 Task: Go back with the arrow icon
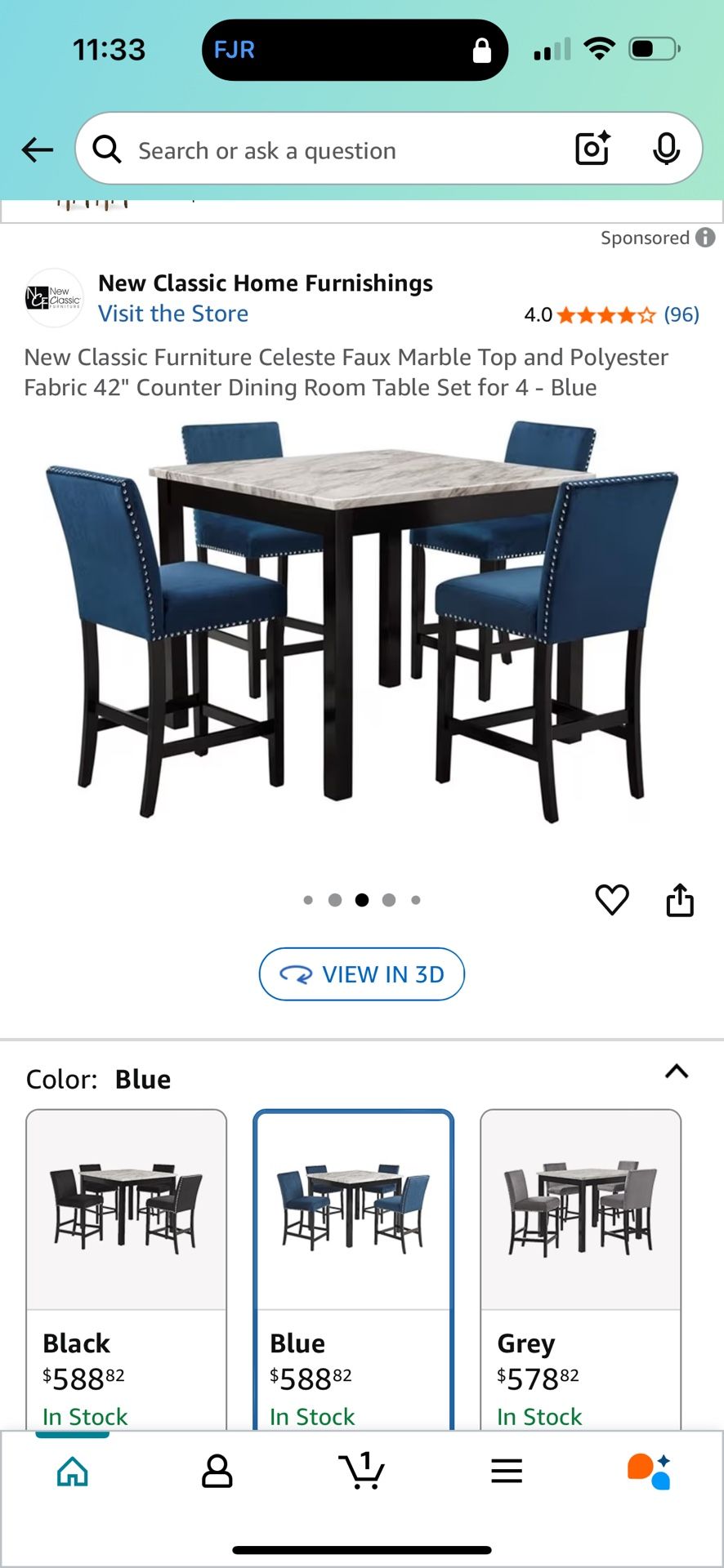(38, 150)
